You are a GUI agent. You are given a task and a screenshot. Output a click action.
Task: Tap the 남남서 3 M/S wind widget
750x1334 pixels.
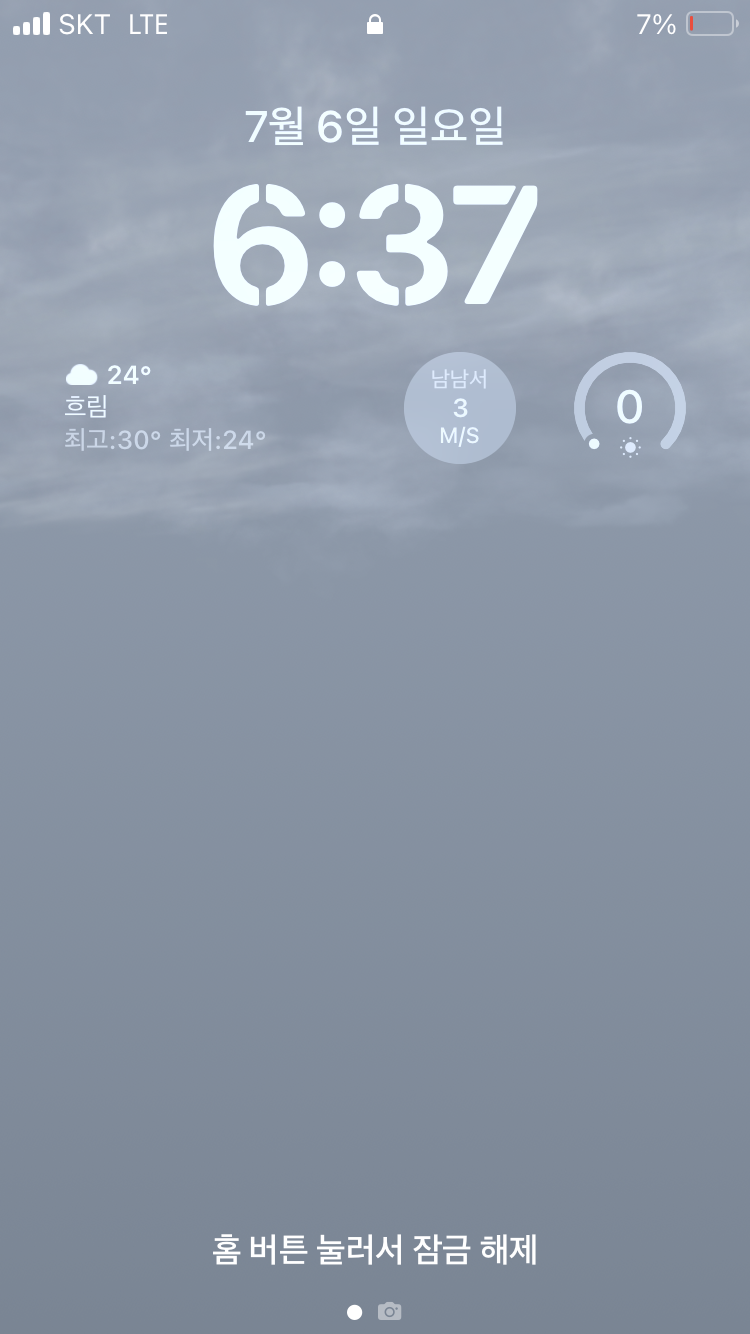[460, 408]
